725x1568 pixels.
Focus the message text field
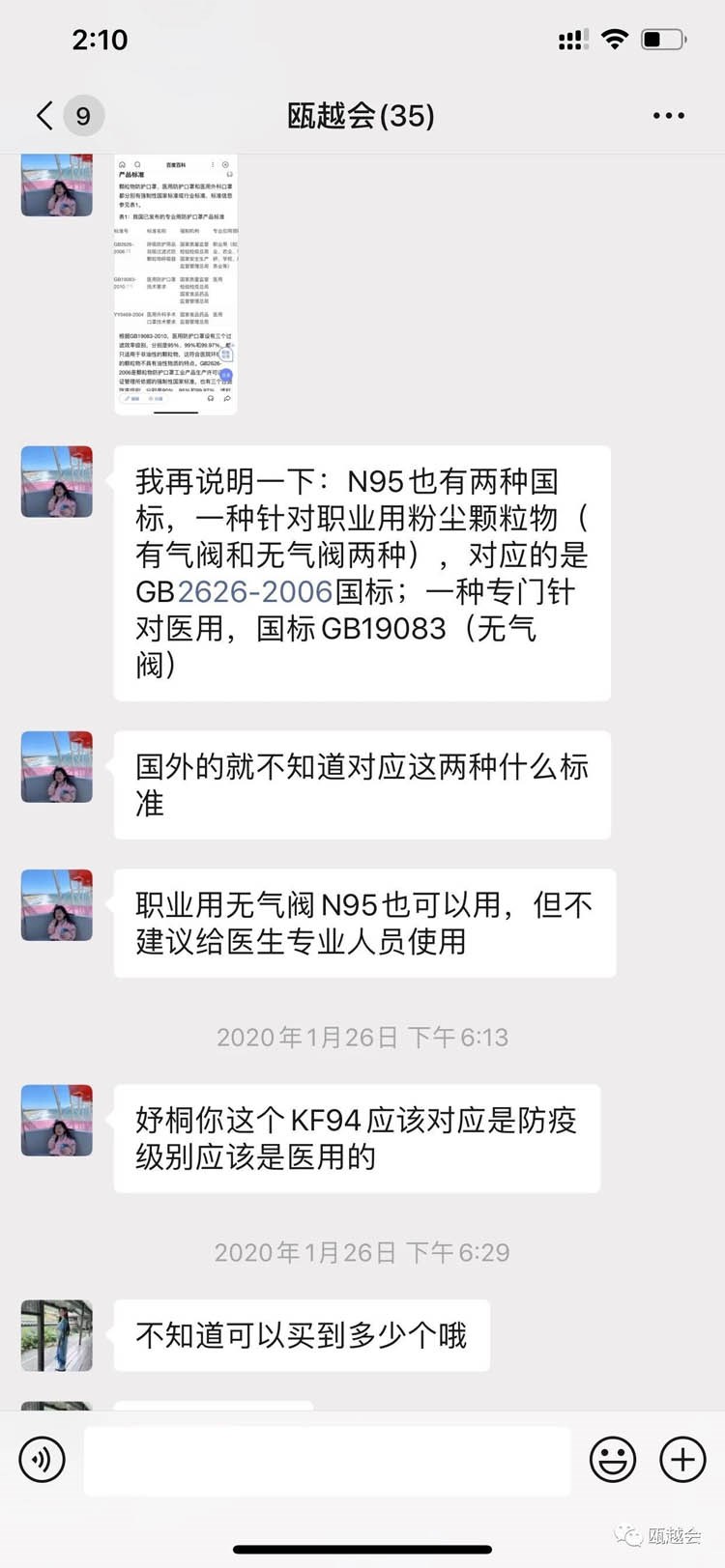click(x=327, y=1459)
